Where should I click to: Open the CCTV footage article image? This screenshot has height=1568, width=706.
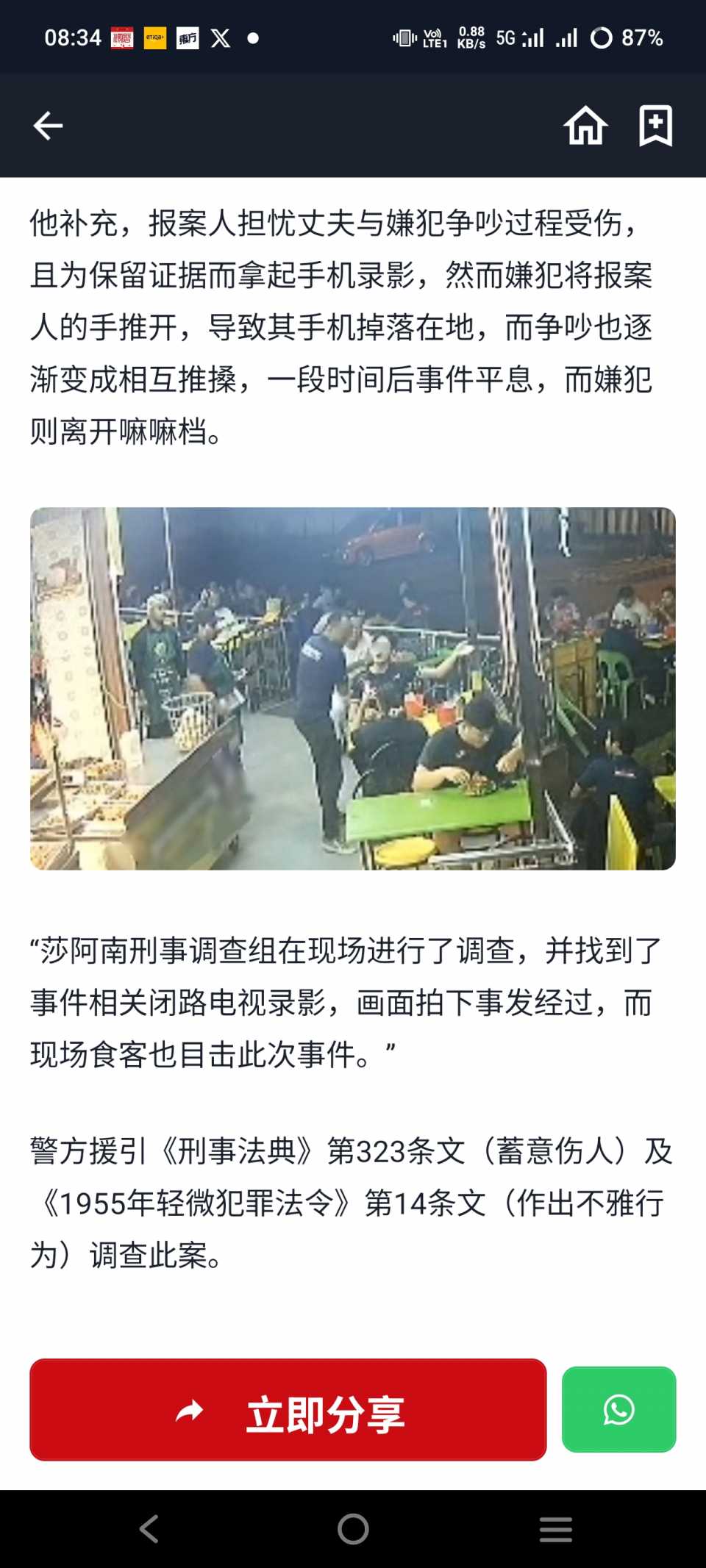352,689
